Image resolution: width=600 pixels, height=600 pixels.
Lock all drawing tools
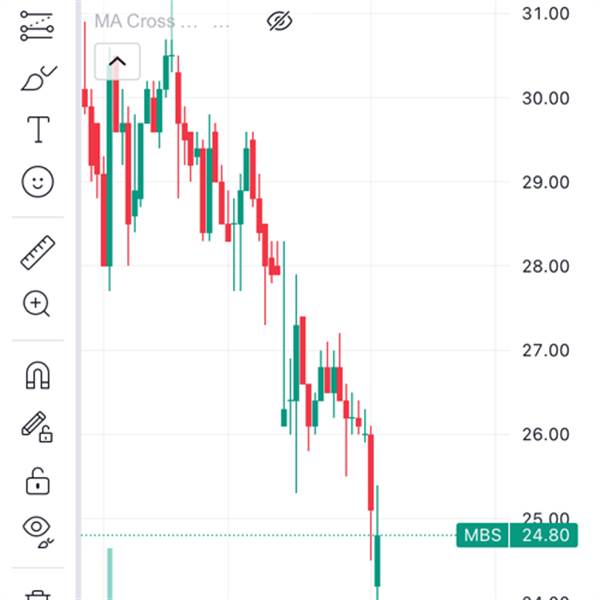pos(38,481)
